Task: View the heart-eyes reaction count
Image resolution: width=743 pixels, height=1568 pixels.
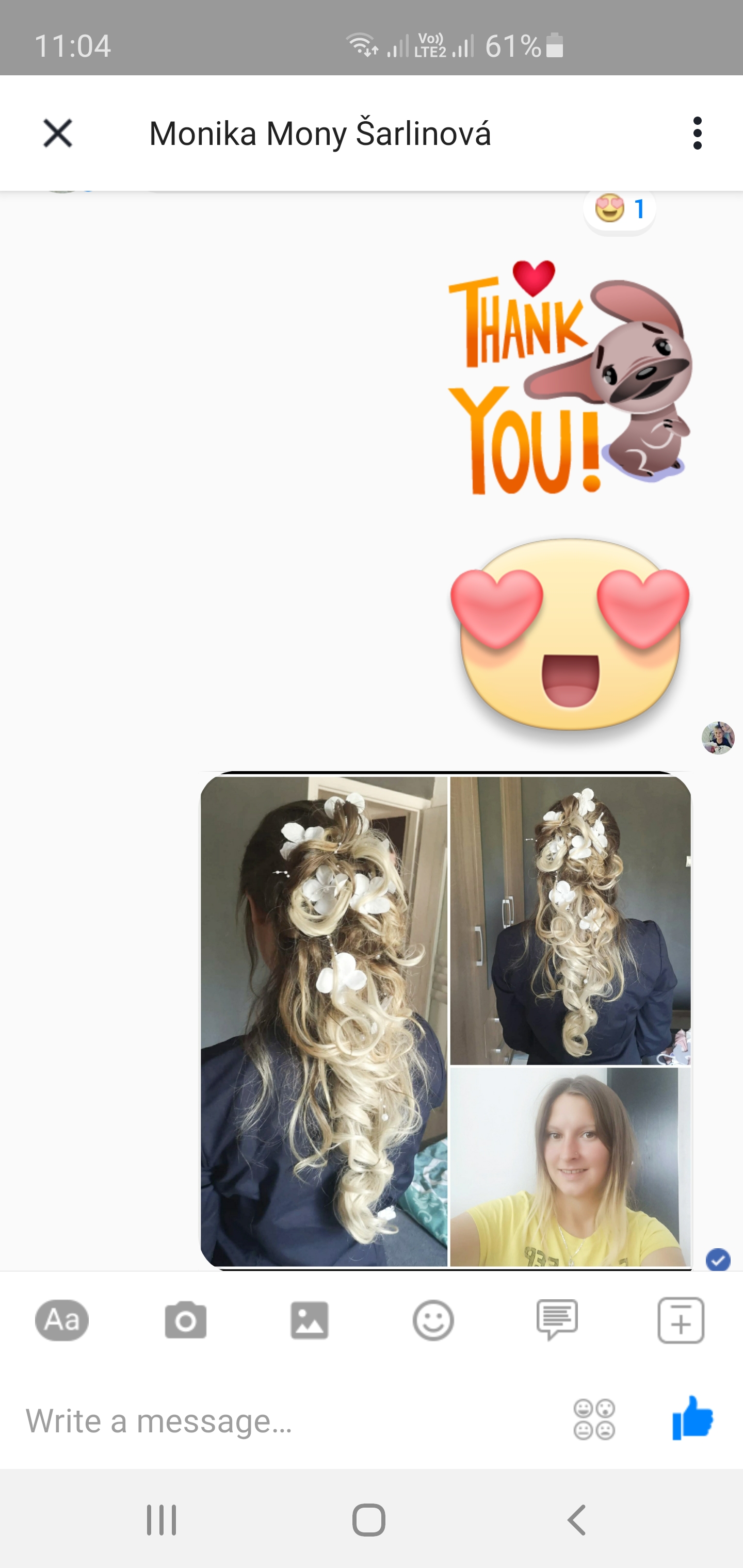Action: (619, 209)
